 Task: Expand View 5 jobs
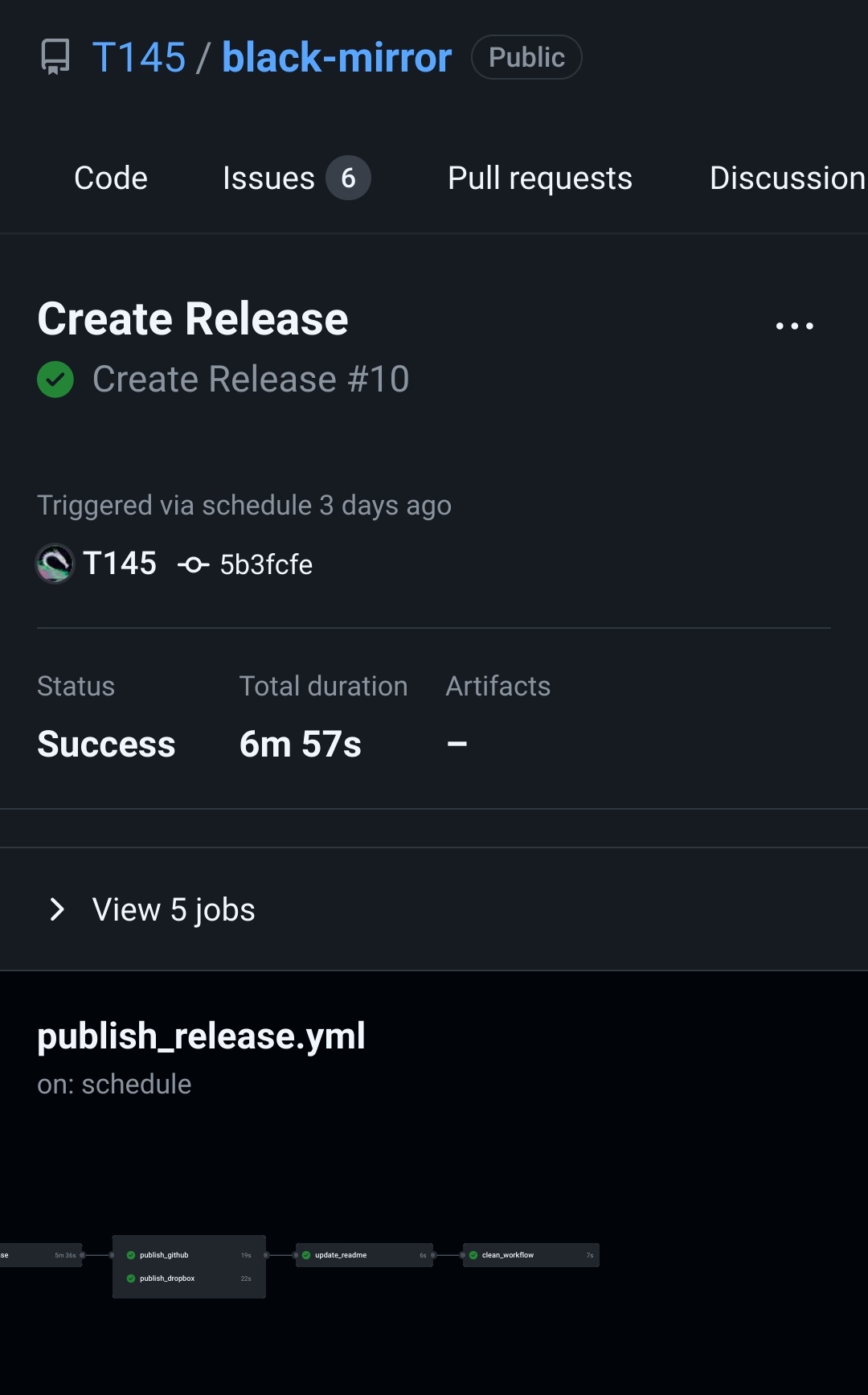(174, 909)
